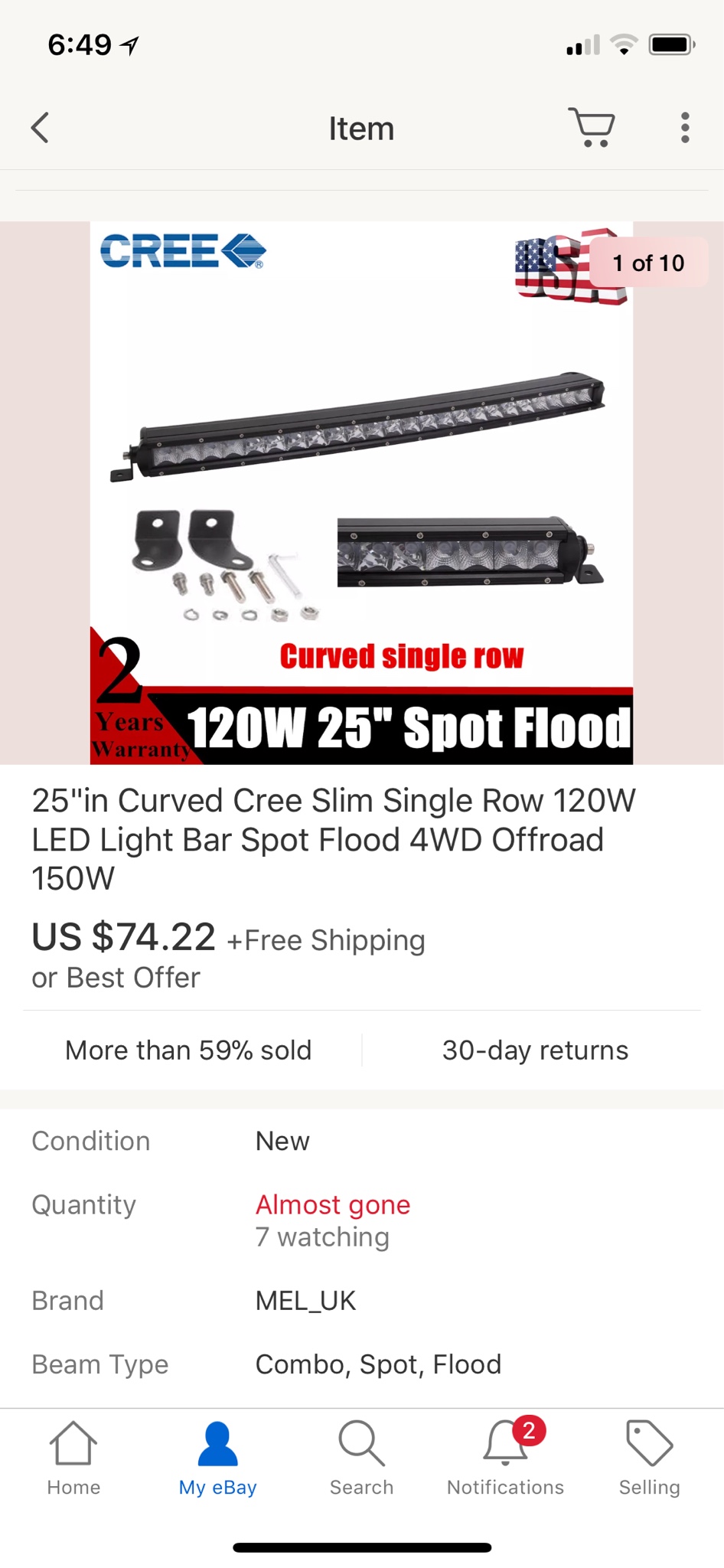View the LED light bar product image

pos(361,492)
